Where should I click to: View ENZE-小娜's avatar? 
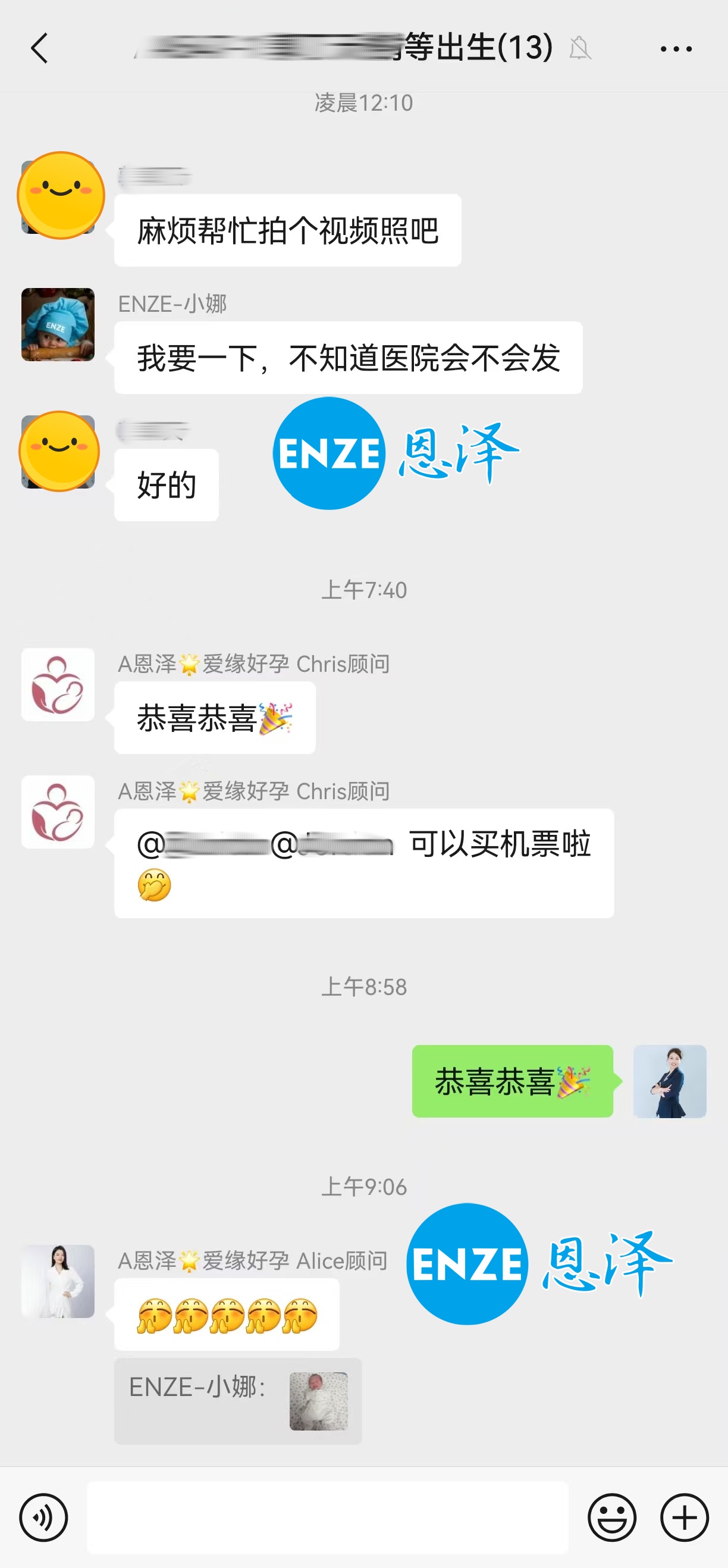coord(58,325)
